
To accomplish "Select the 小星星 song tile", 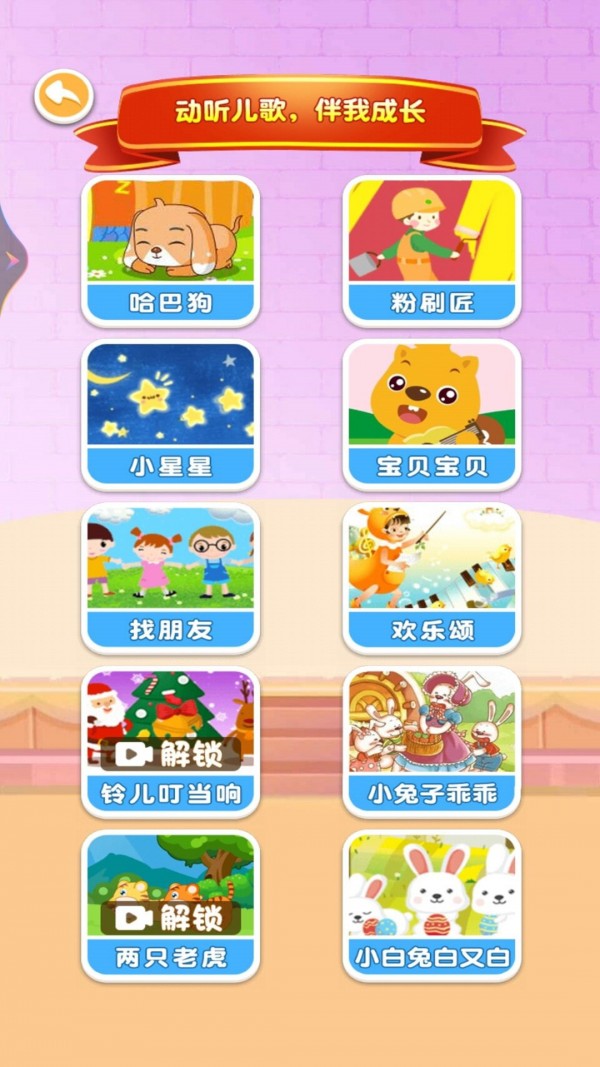I will 170,415.
